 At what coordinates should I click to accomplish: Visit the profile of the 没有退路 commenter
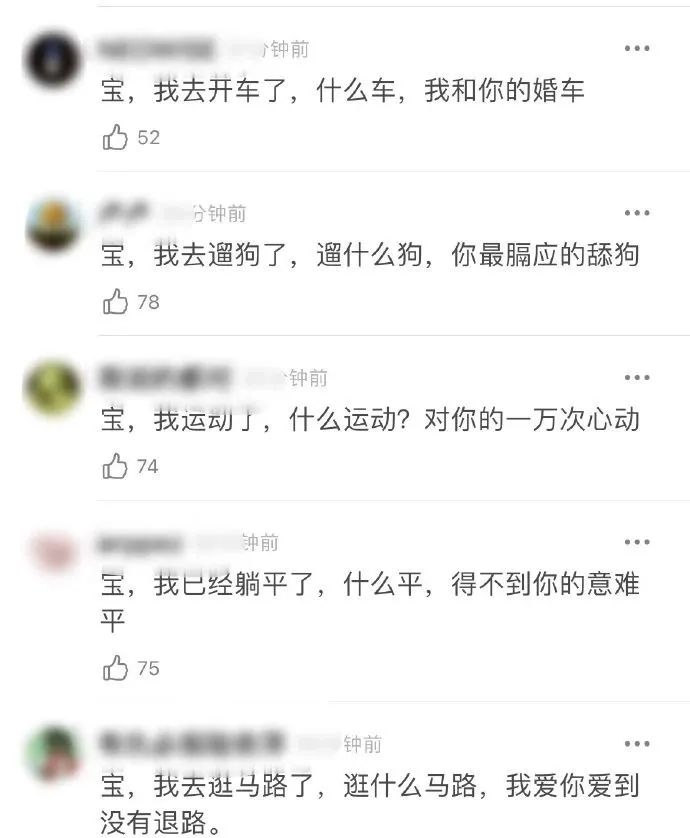[x=52, y=755]
